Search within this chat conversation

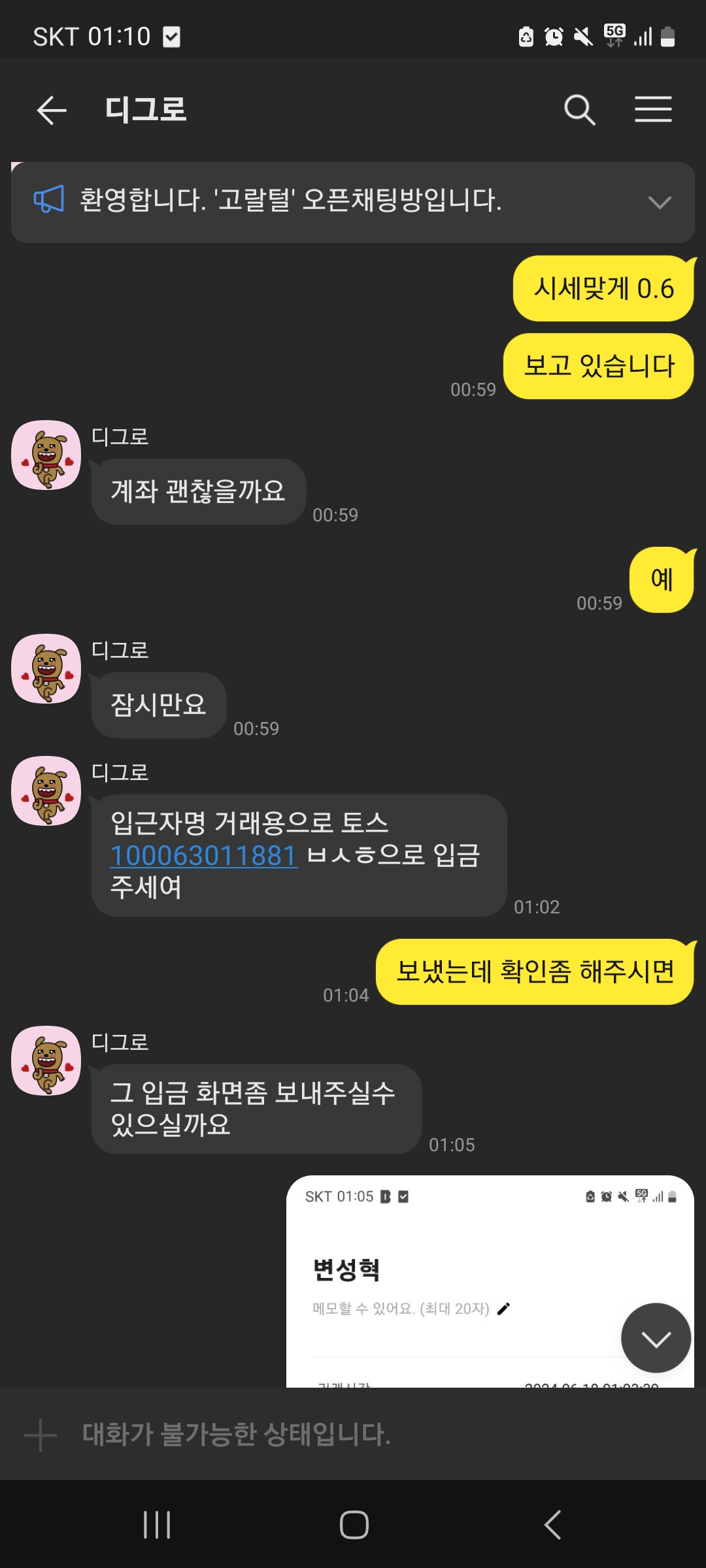(x=579, y=110)
